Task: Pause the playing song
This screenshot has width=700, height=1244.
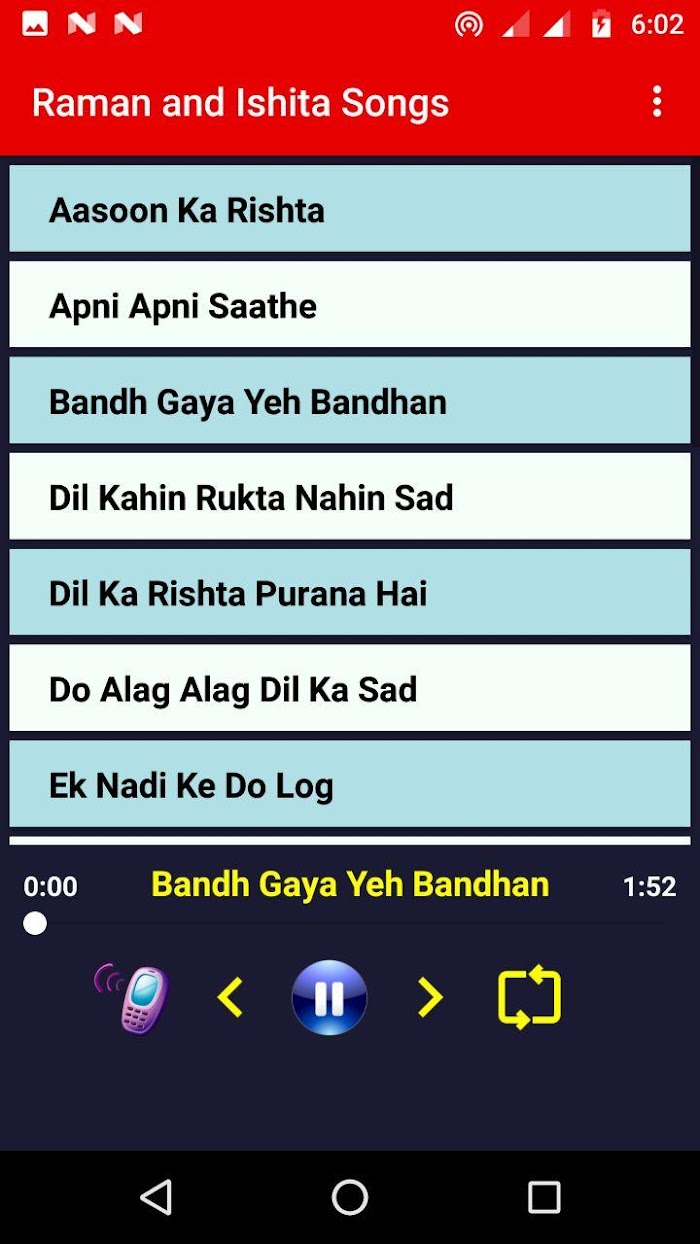Action: pyautogui.click(x=329, y=998)
